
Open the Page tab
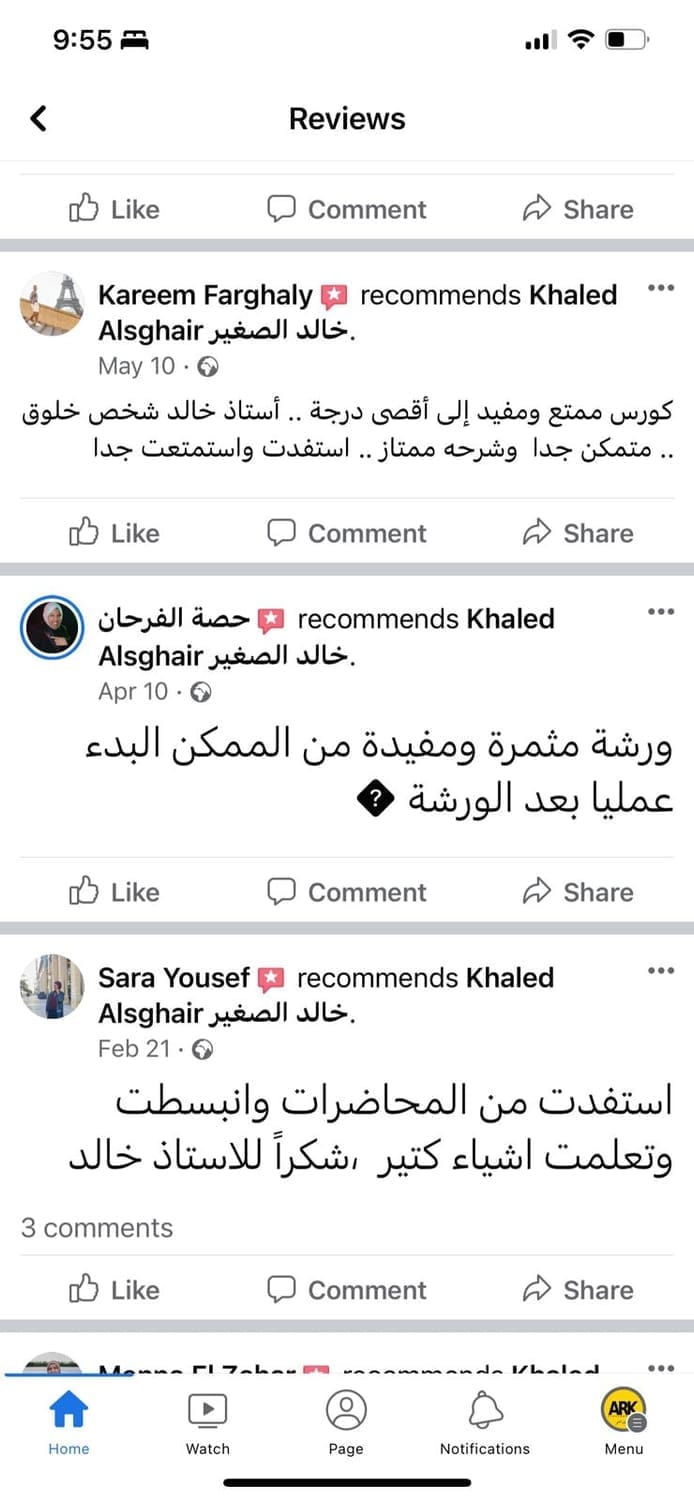pyautogui.click(x=346, y=1423)
